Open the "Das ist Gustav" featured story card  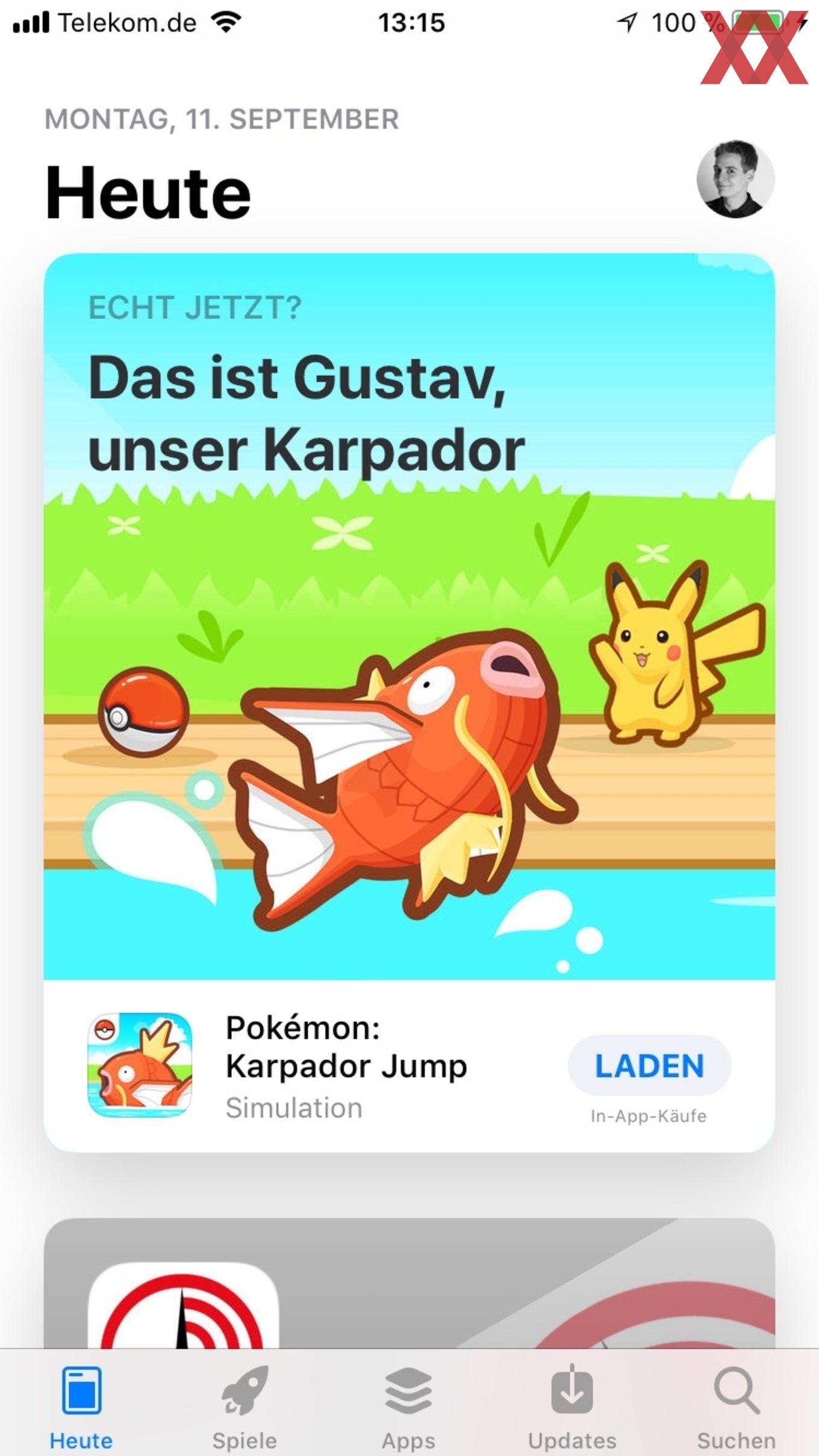(x=409, y=617)
